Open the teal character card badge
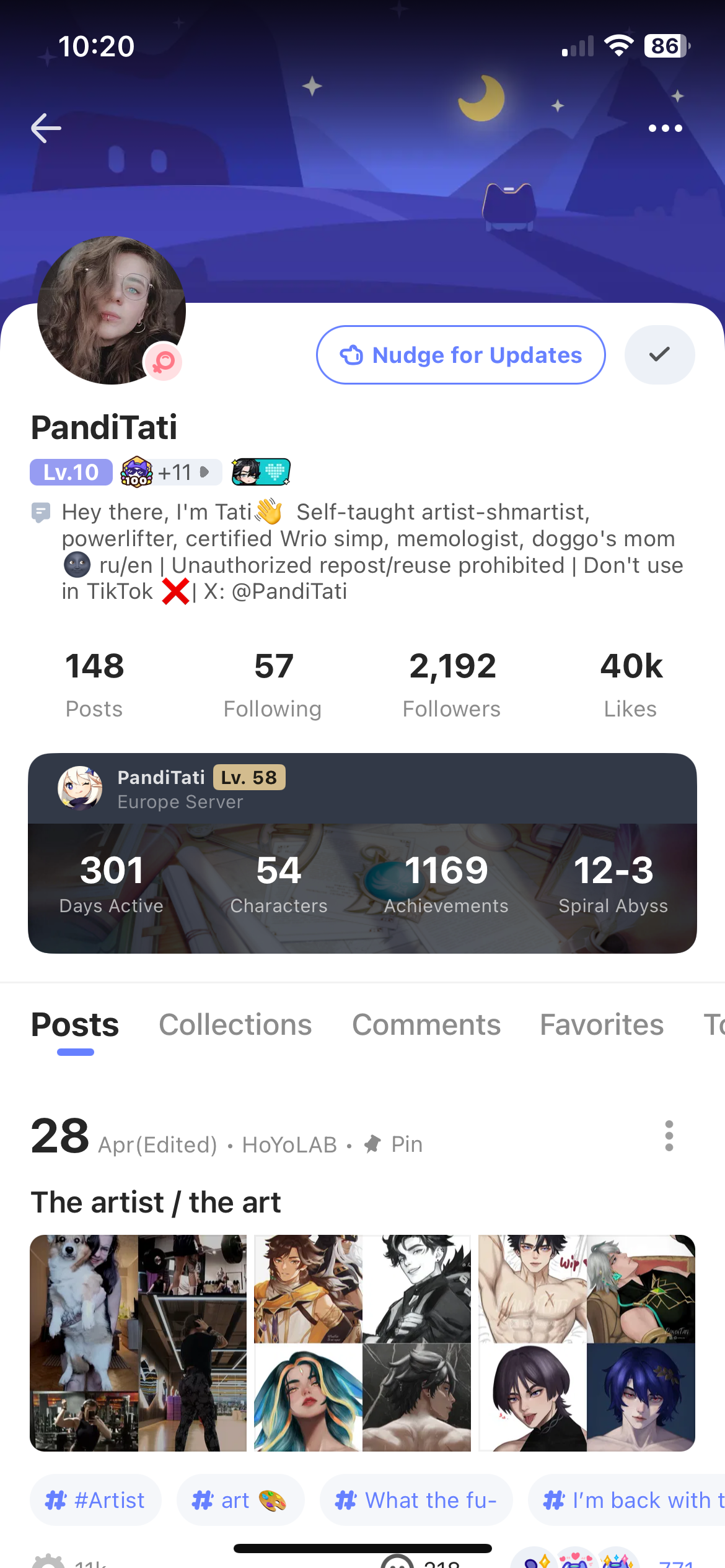 point(260,472)
